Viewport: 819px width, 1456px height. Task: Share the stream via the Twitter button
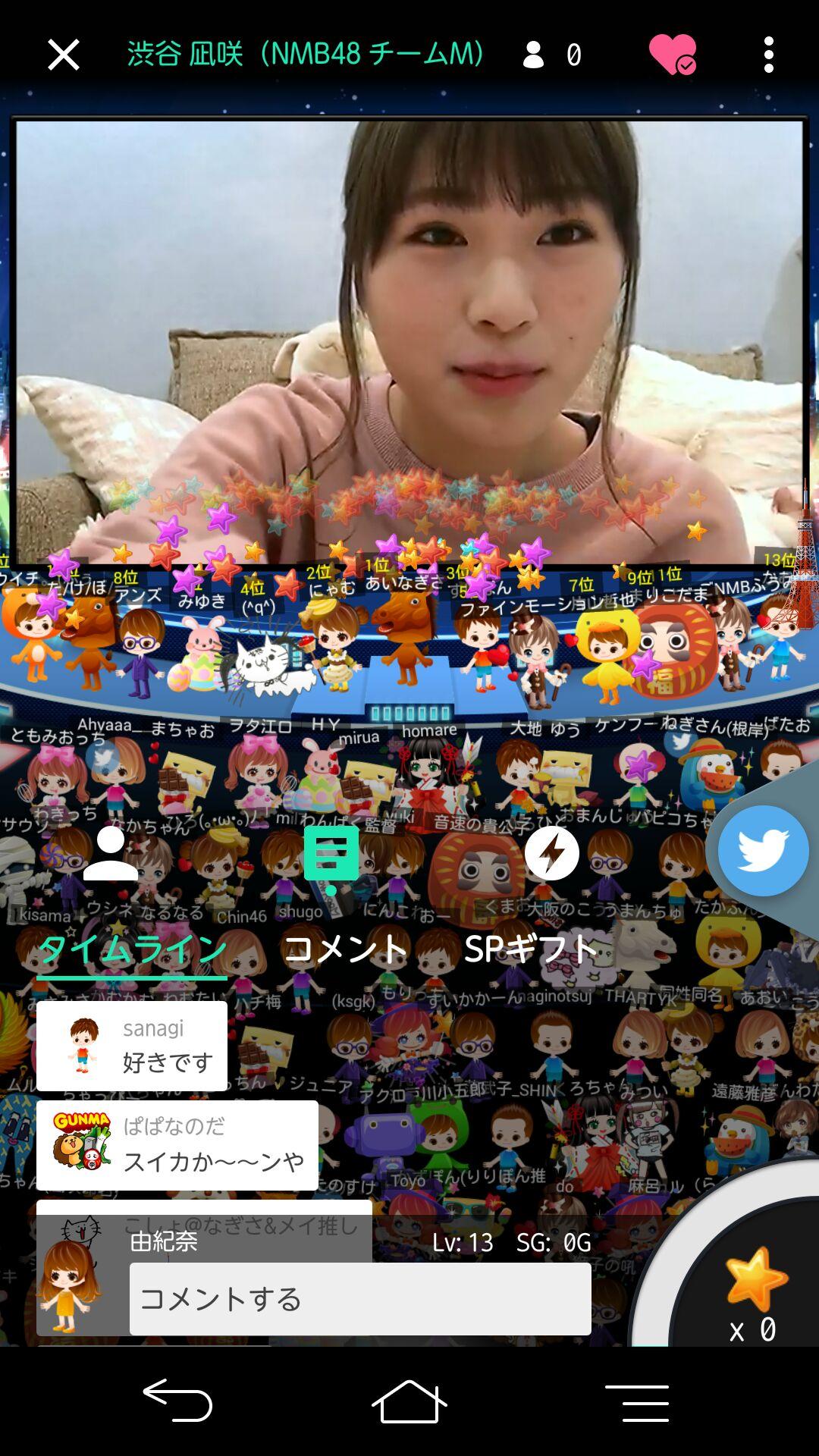[763, 851]
